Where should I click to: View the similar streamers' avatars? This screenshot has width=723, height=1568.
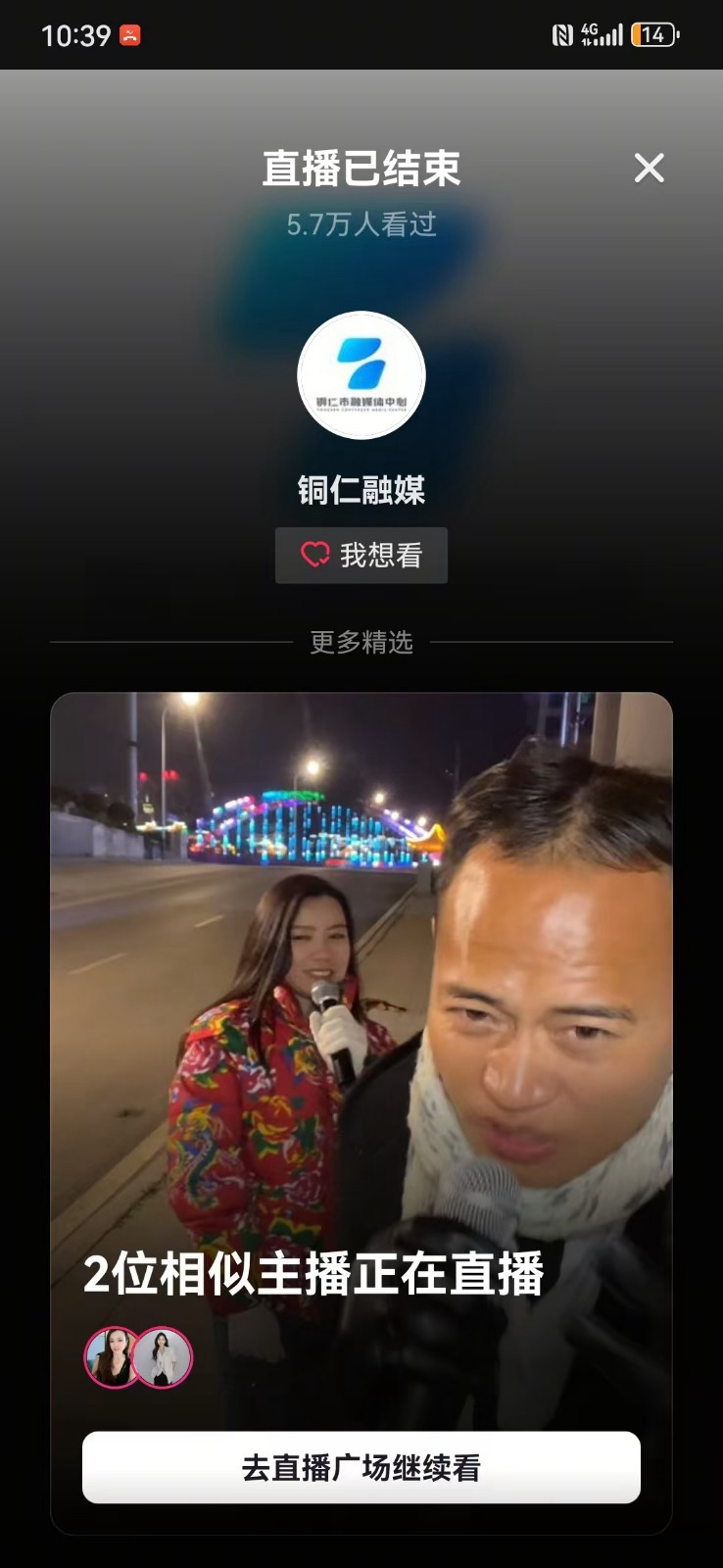pyautogui.click(x=138, y=1357)
